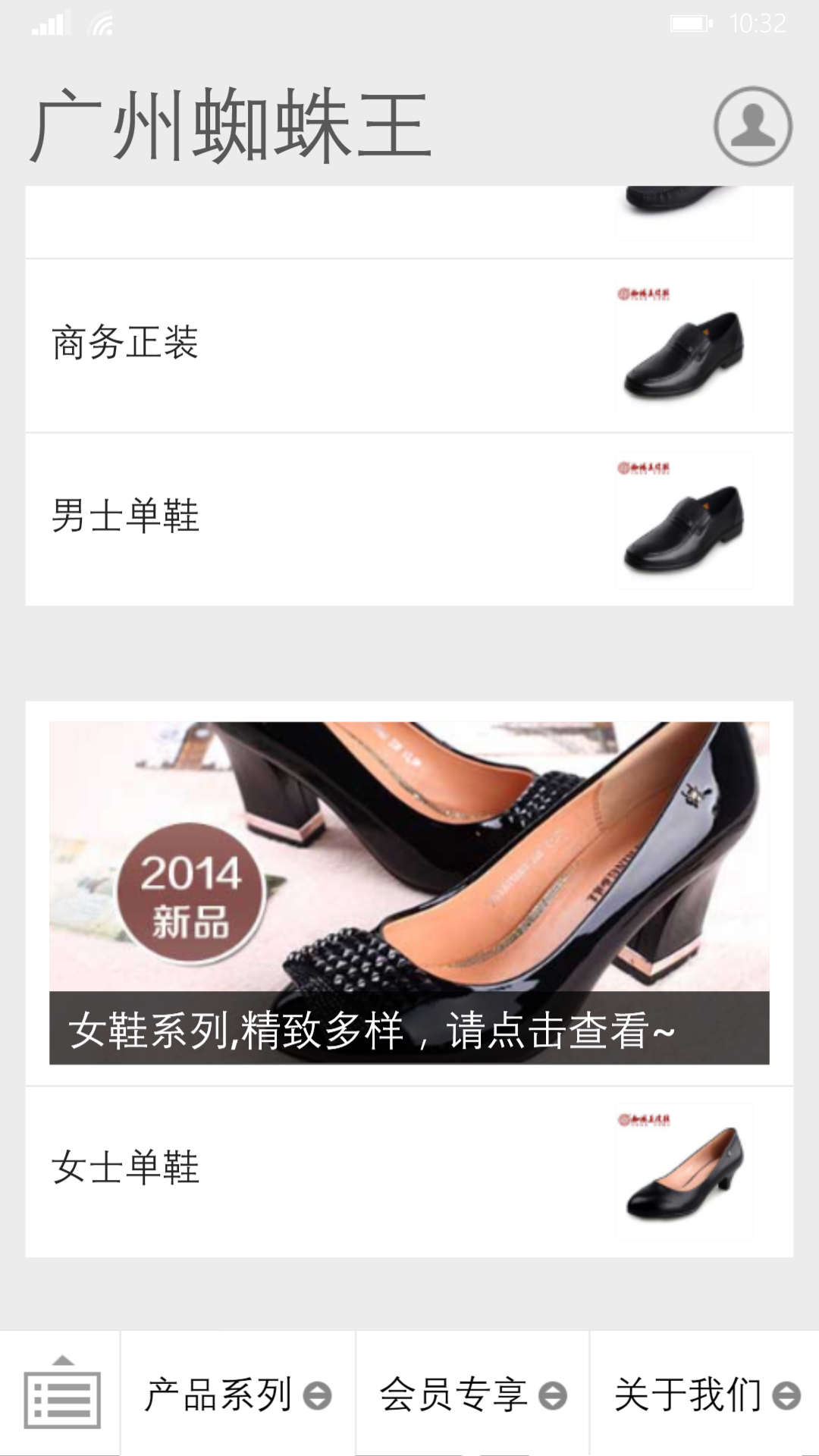Expand the 关于我们 menu

click(705, 1394)
